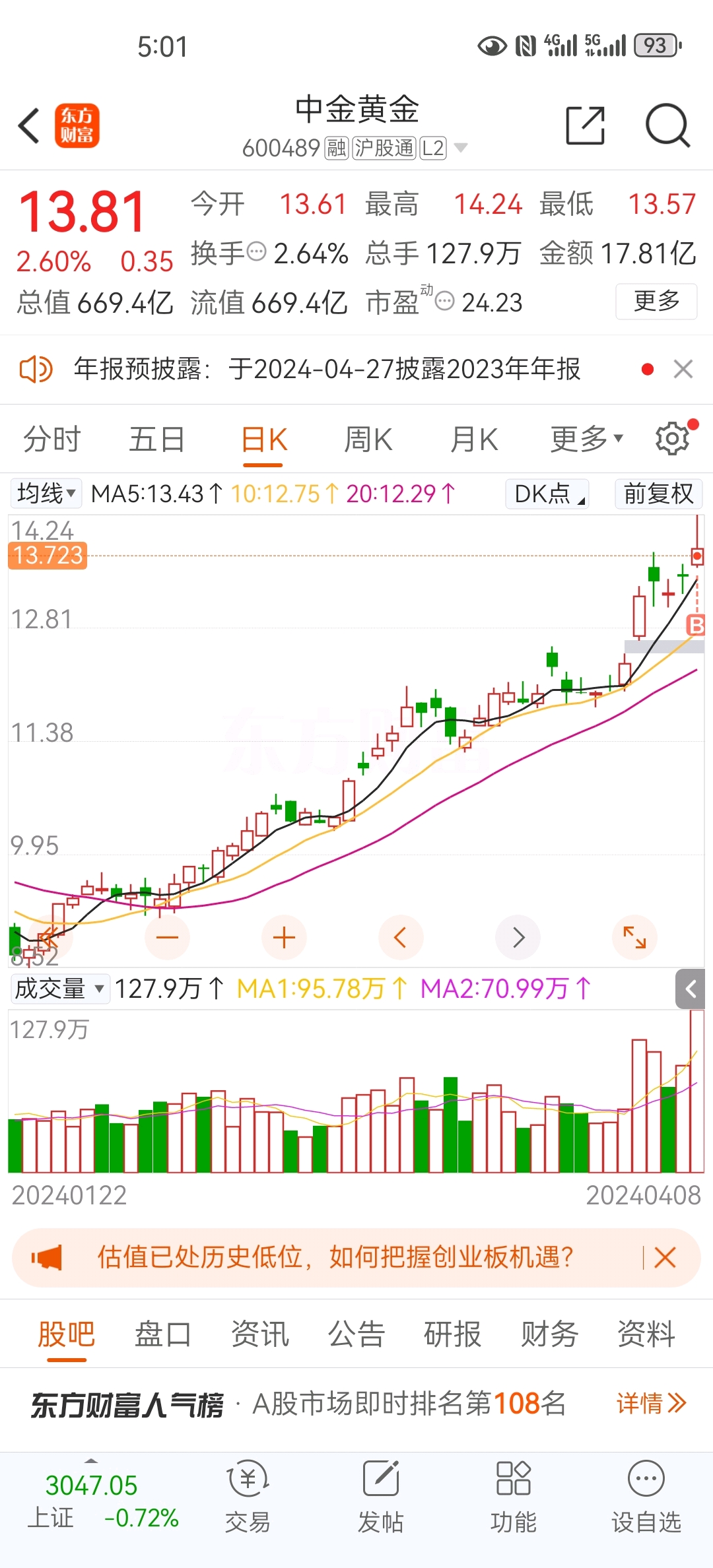Viewport: 713px width, 1568px height.
Task: Zoom into the chart with plus icon
Action: pyautogui.click(x=283, y=937)
